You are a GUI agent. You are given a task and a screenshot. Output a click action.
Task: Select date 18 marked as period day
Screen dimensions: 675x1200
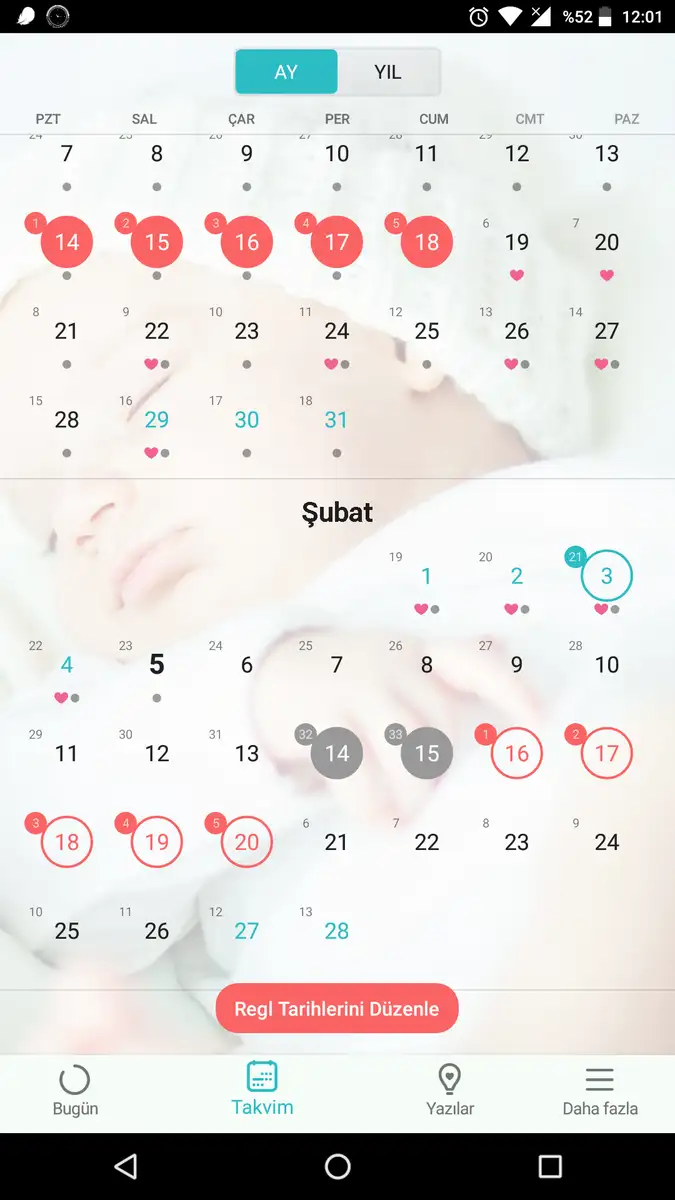pos(427,242)
